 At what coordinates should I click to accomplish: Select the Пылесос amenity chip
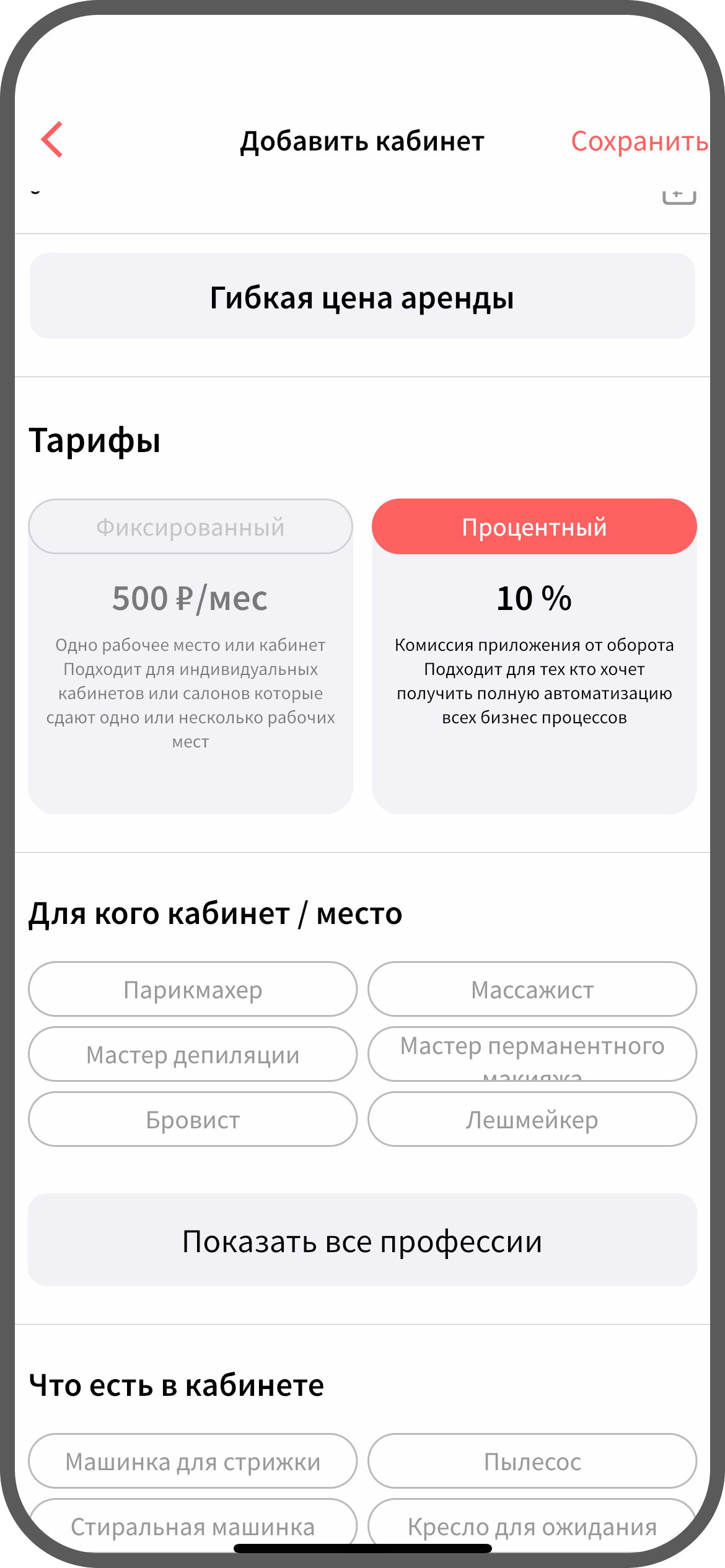pos(532,1461)
